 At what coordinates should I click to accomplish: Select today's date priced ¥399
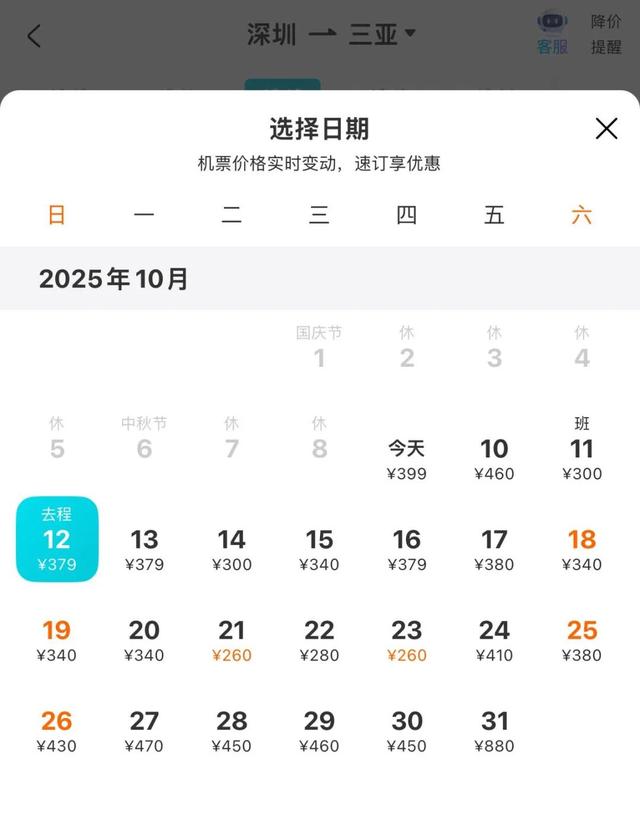(407, 459)
